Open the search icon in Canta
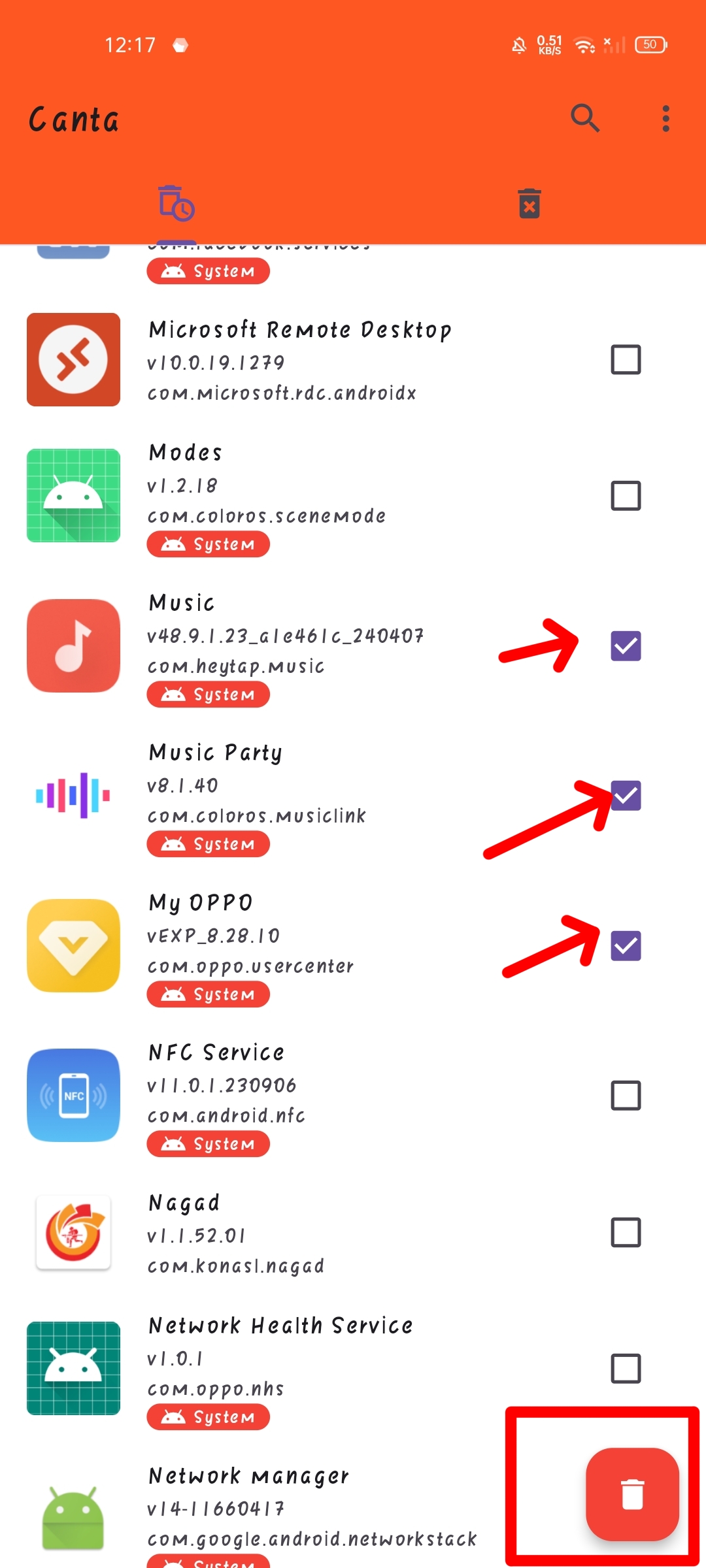 coord(585,118)
